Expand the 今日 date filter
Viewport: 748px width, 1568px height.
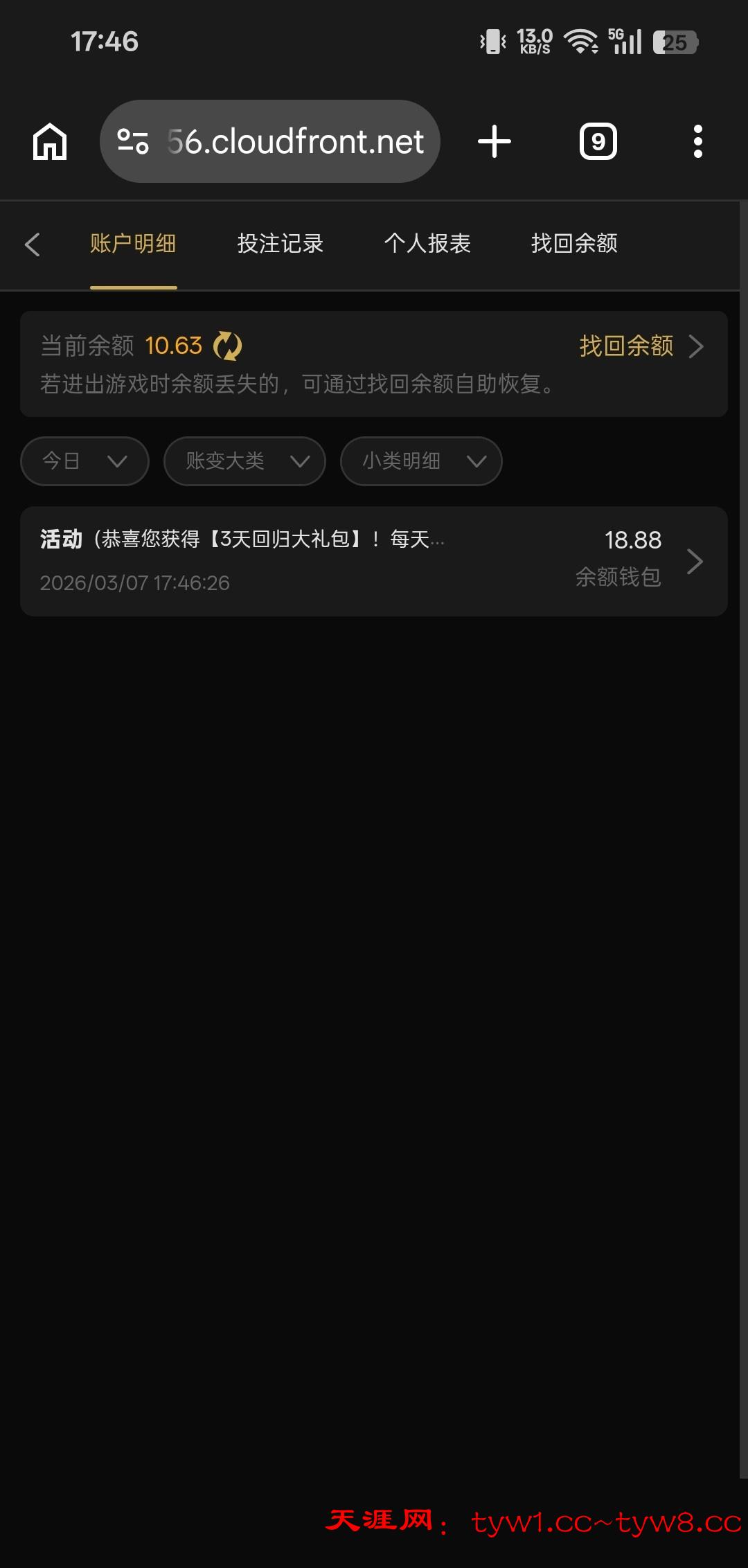pos(84,461)
